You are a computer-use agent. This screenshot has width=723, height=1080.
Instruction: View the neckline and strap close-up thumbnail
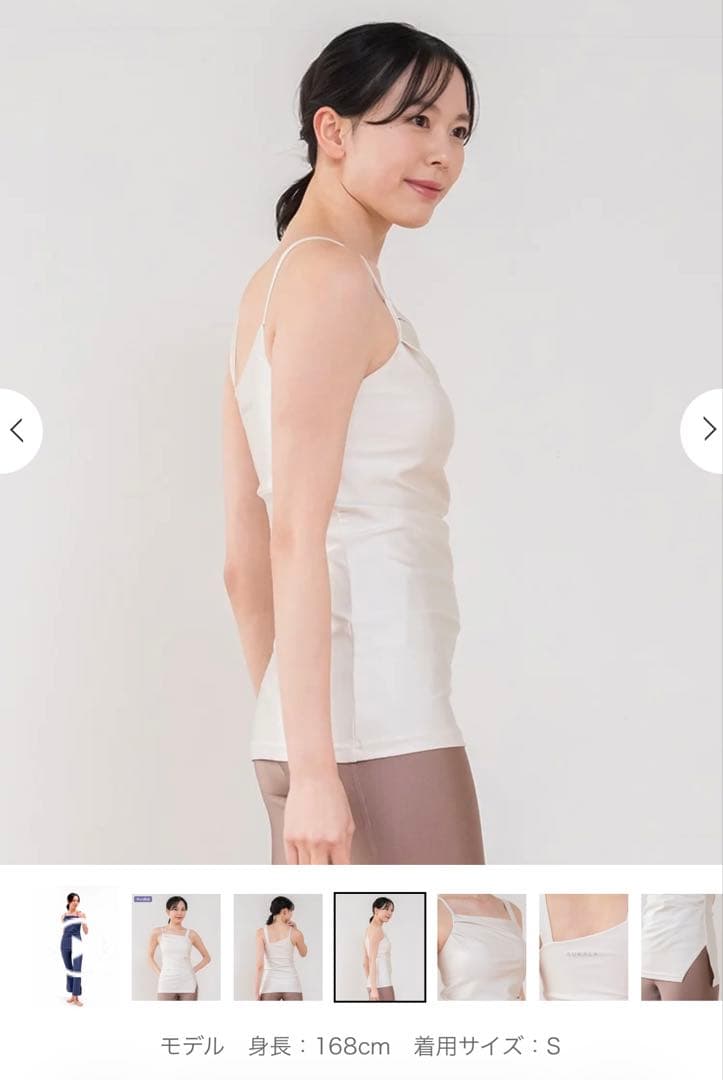pos(482,947)
